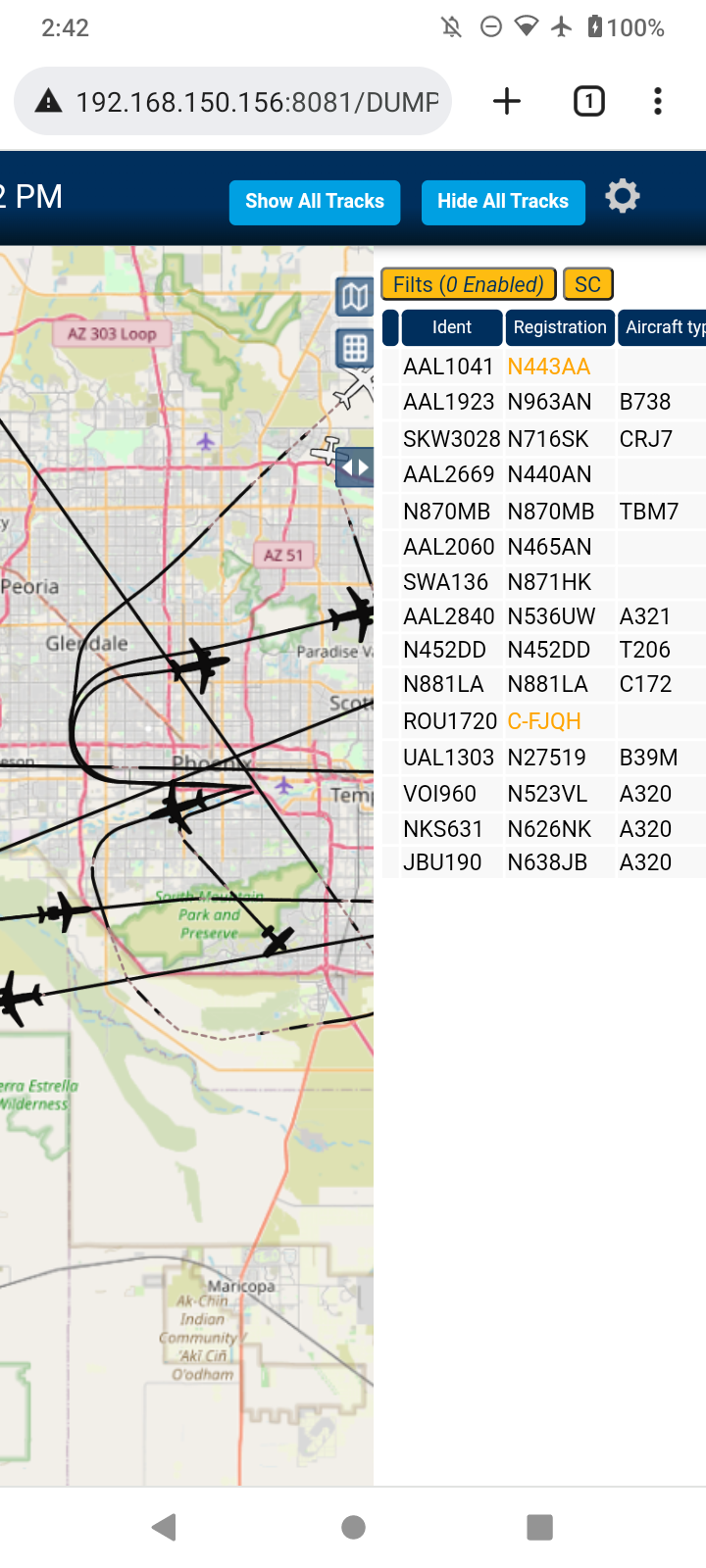Show all aircraft tracks

point(315,202)
